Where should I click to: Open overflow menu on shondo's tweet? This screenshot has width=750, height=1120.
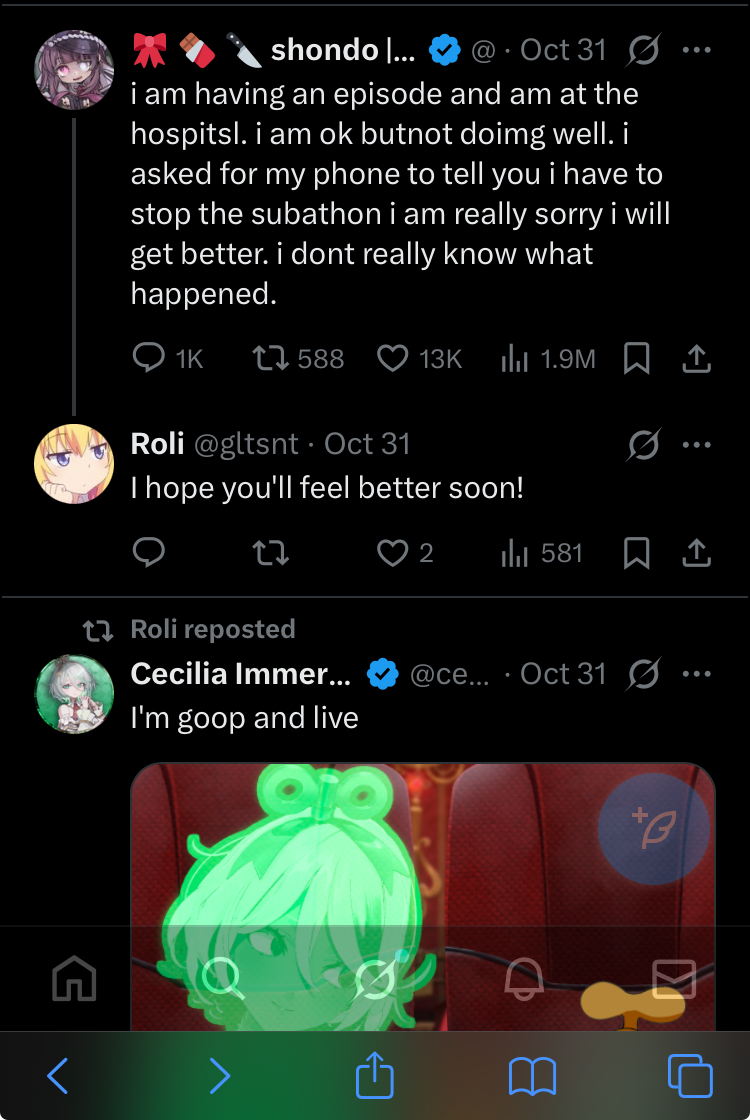[x=696, y=50]
